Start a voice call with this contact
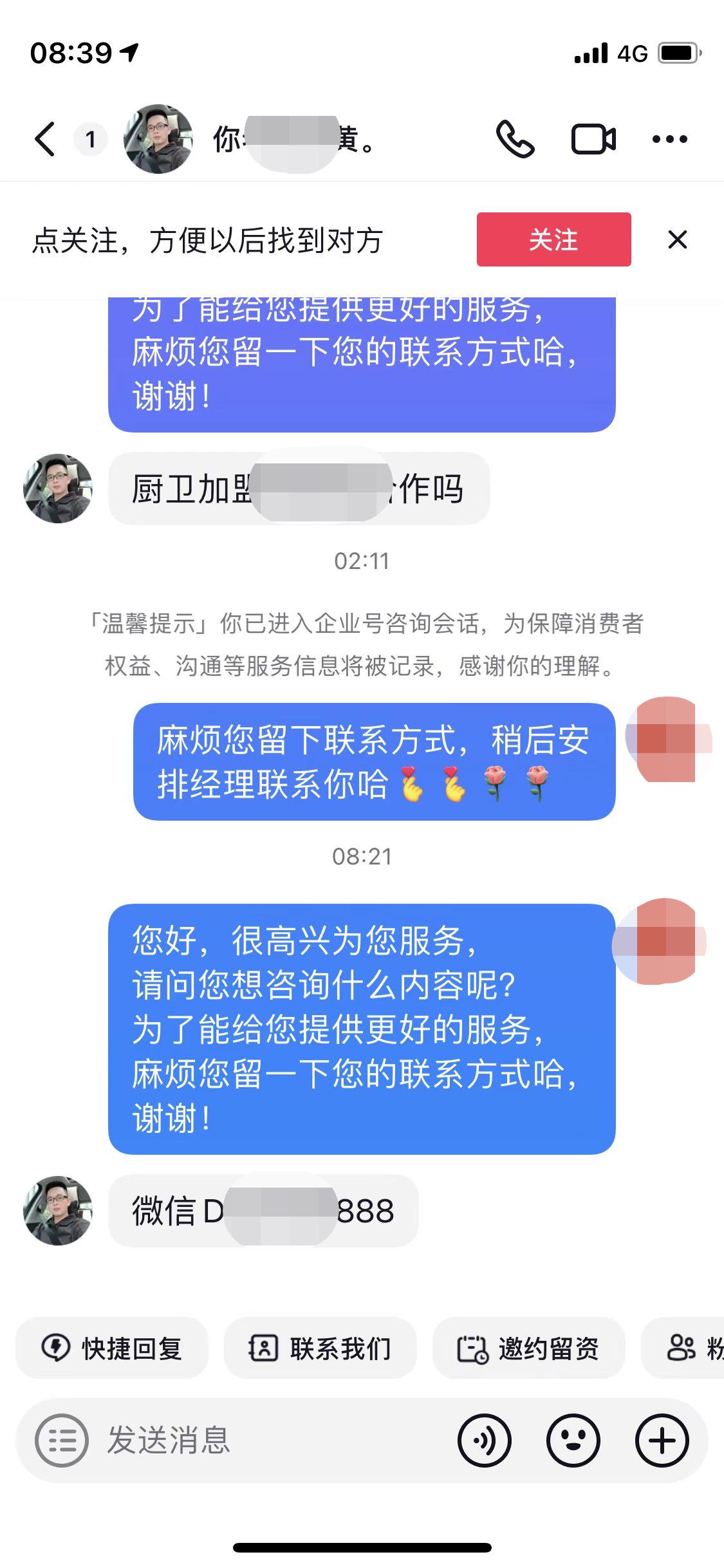 [515, 139]
